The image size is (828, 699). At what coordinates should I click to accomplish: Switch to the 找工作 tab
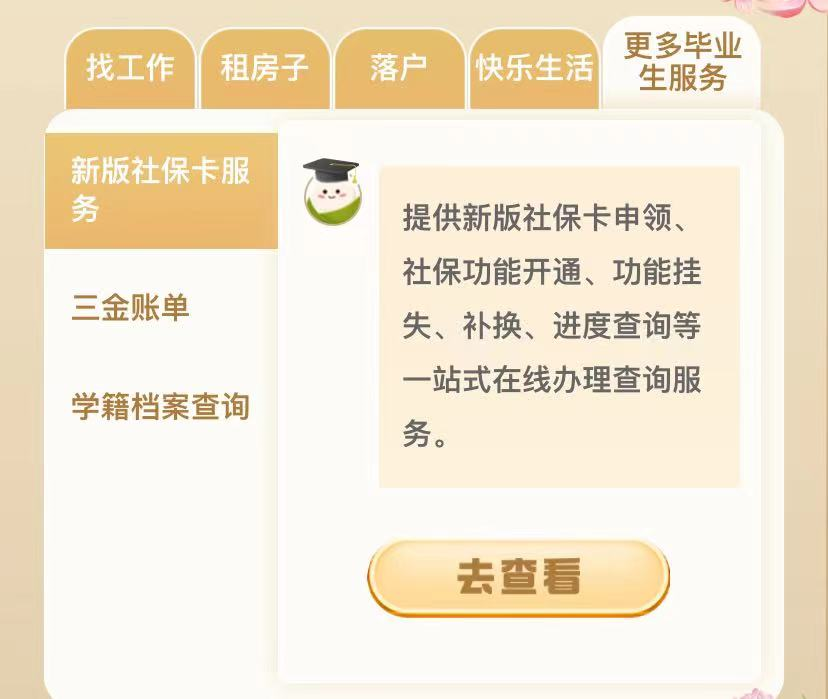point(130,68)
